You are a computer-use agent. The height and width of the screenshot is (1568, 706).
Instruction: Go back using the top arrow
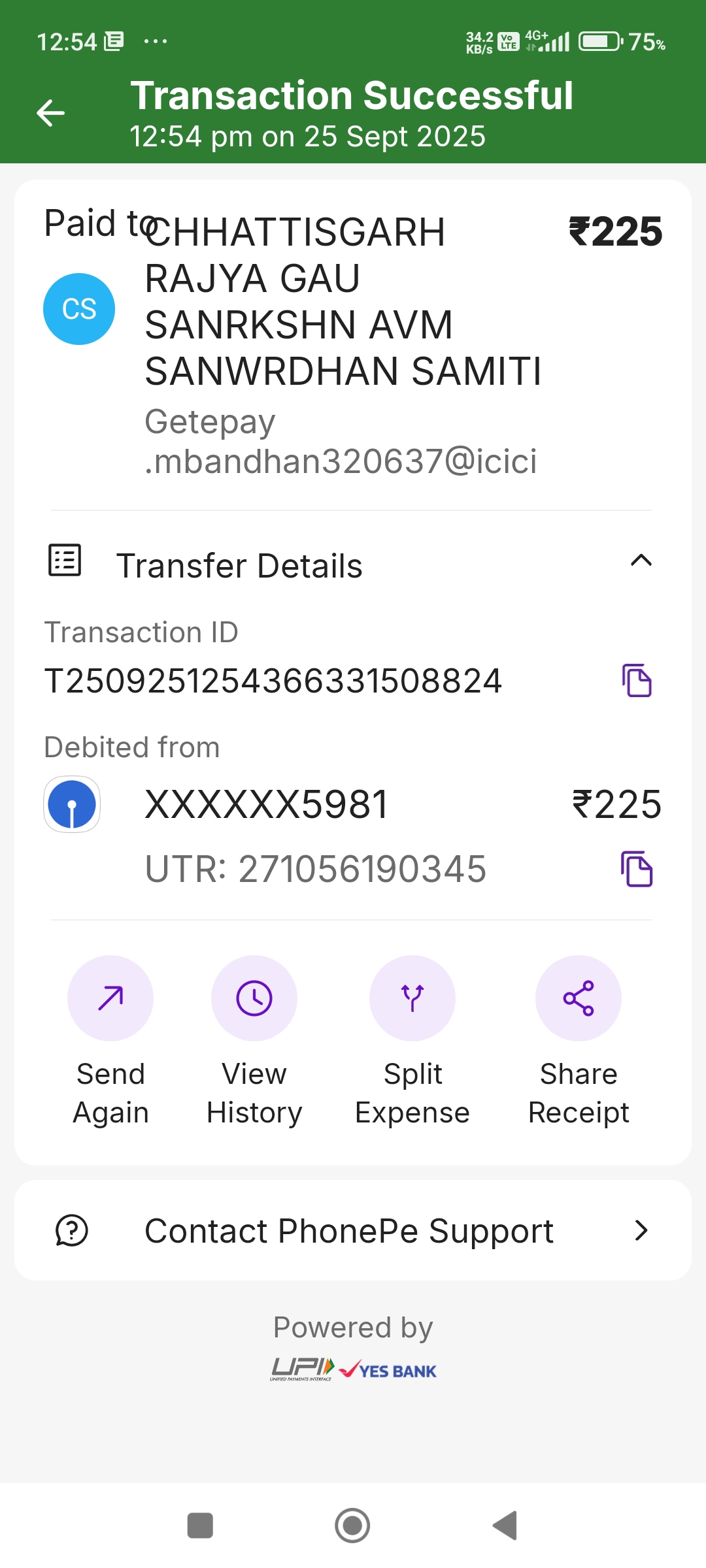tap(50, 113)
